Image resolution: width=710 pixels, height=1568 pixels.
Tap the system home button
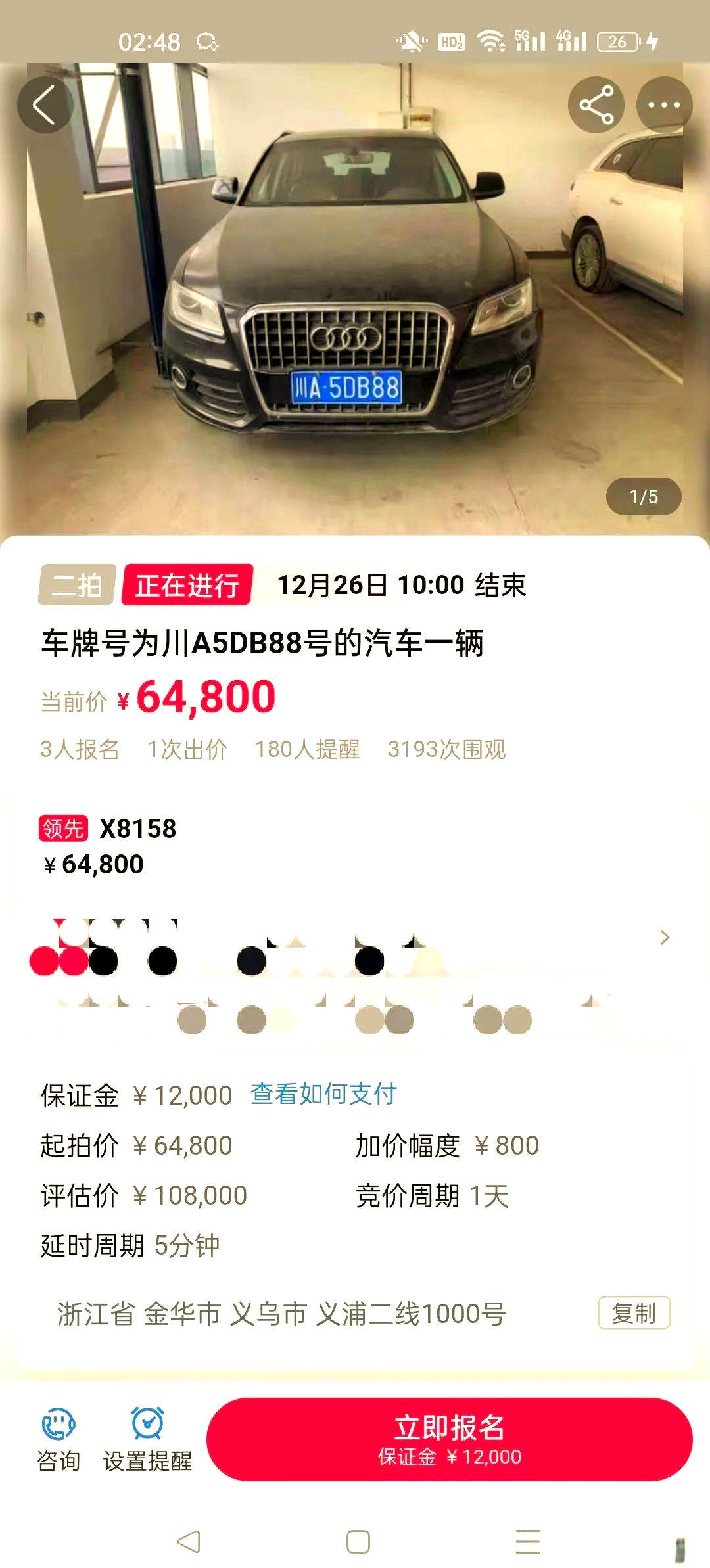pos(358,1541)
